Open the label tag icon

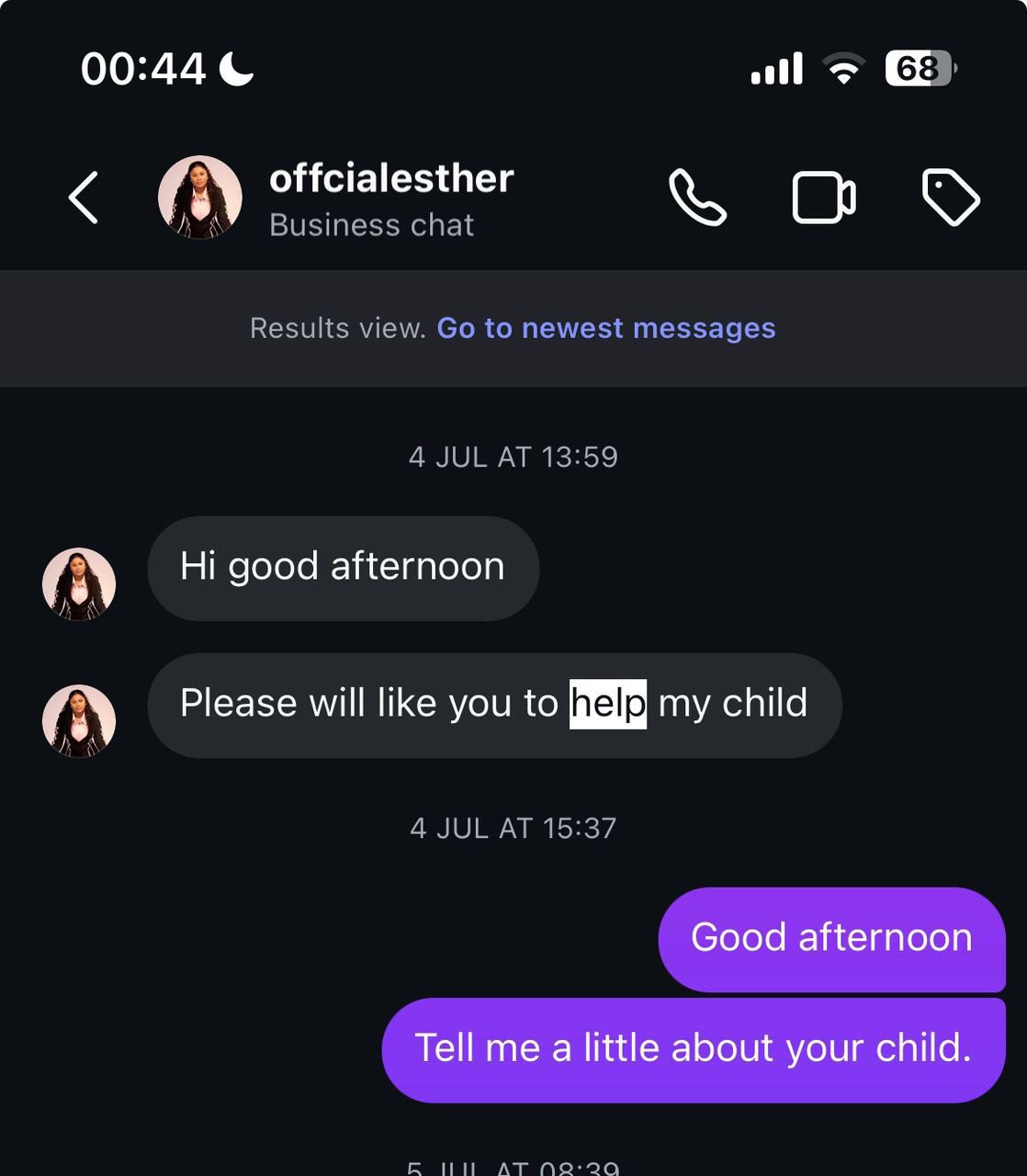[x=950, y=198]
